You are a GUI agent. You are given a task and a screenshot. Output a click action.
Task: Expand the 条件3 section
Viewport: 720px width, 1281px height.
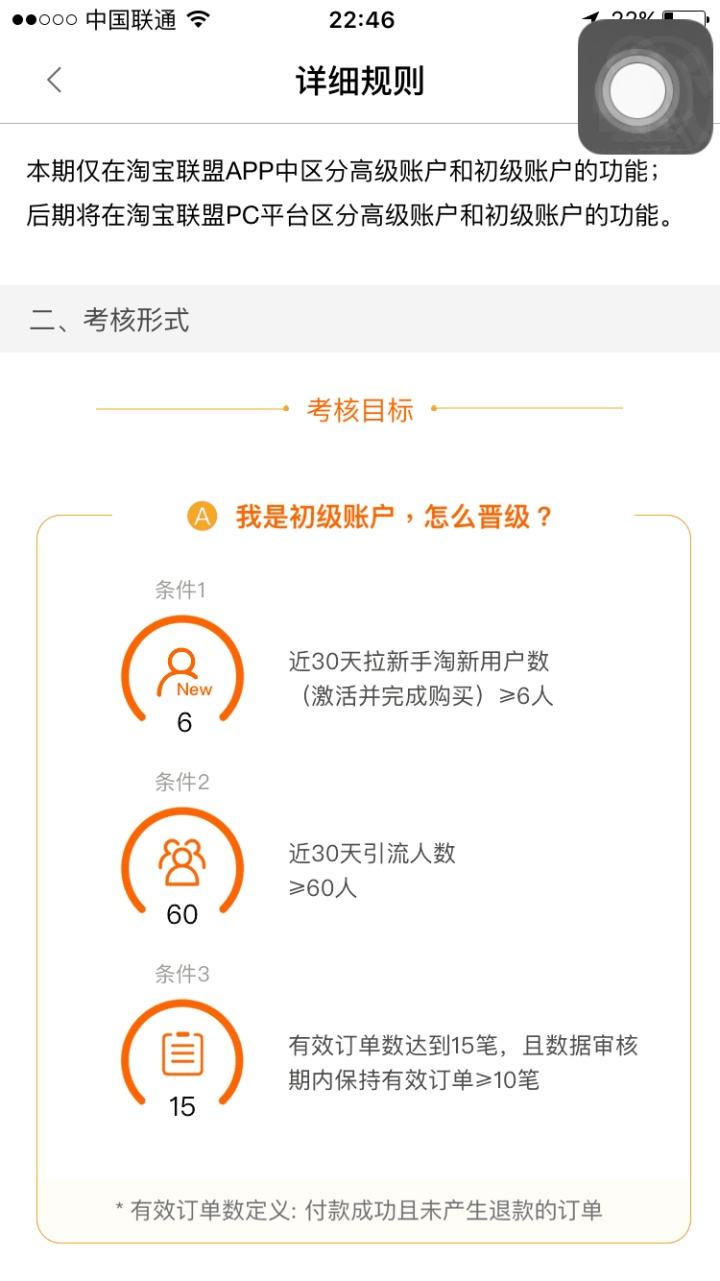coord(181,971)
